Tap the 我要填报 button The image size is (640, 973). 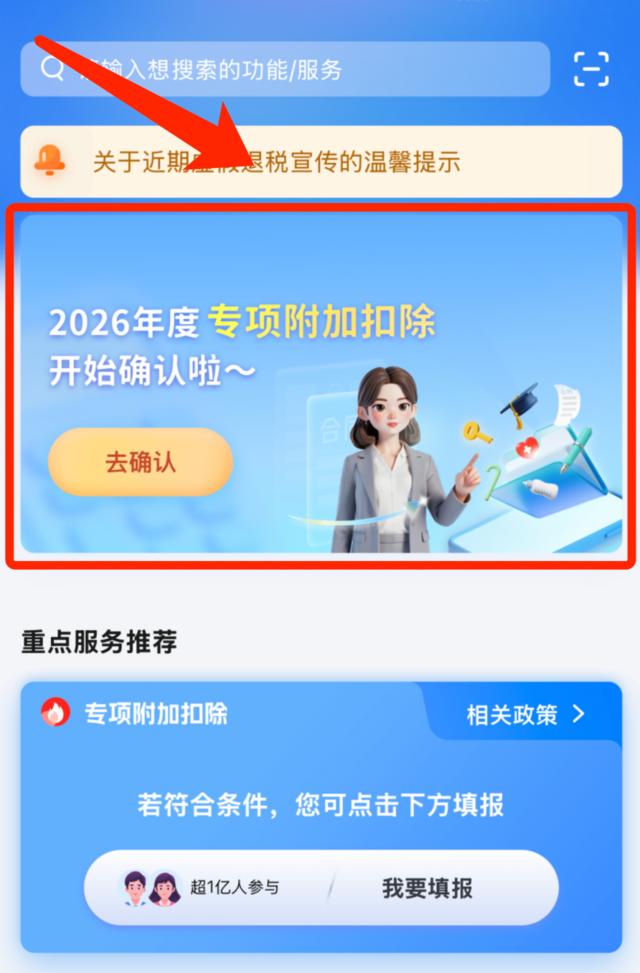click(427, 888)
